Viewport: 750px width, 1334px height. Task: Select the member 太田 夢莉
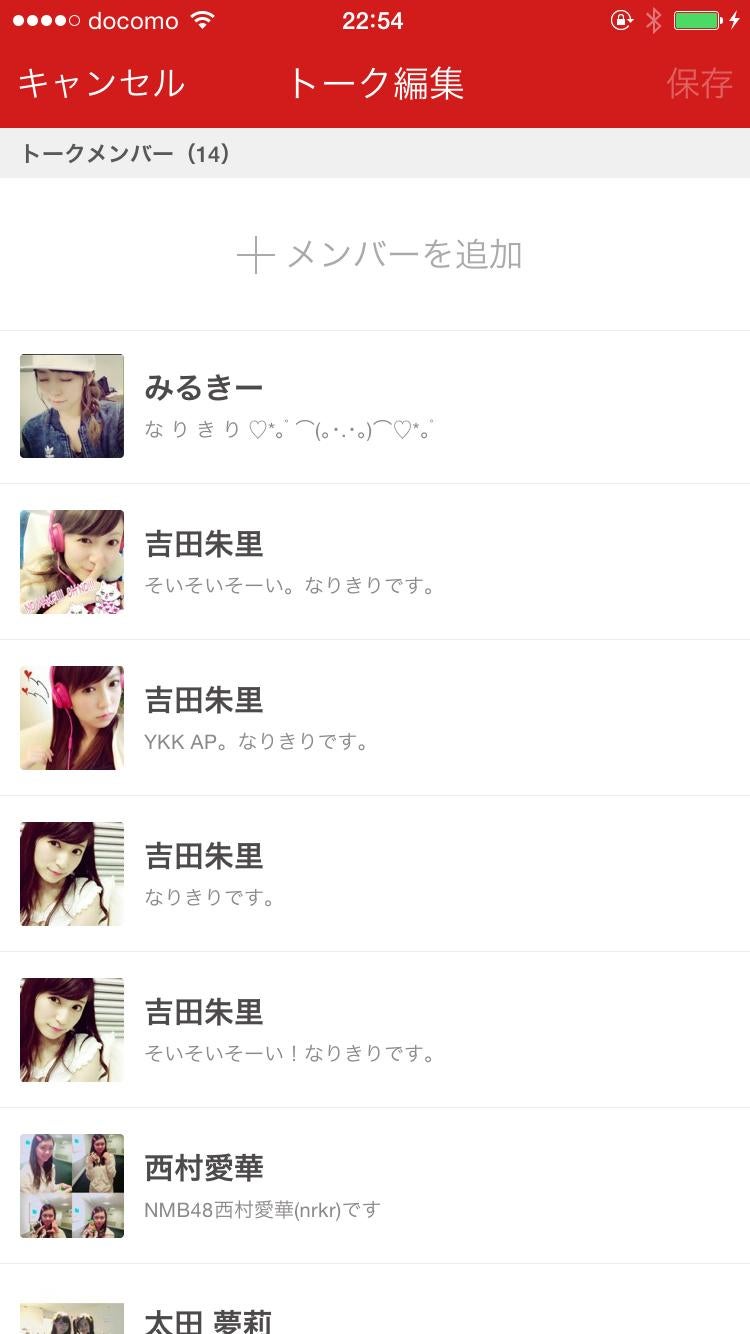(x=375, y=1316)
